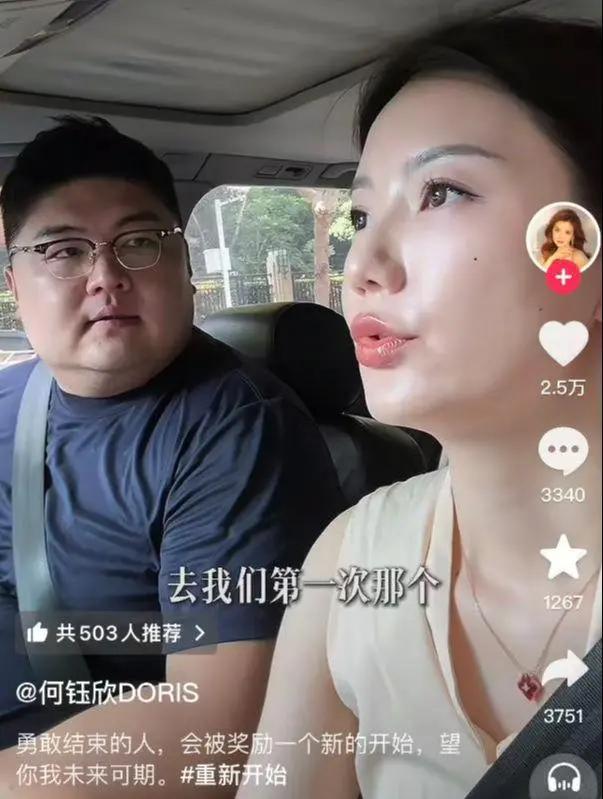Open the creator's profile avatar

pos(563,236)
